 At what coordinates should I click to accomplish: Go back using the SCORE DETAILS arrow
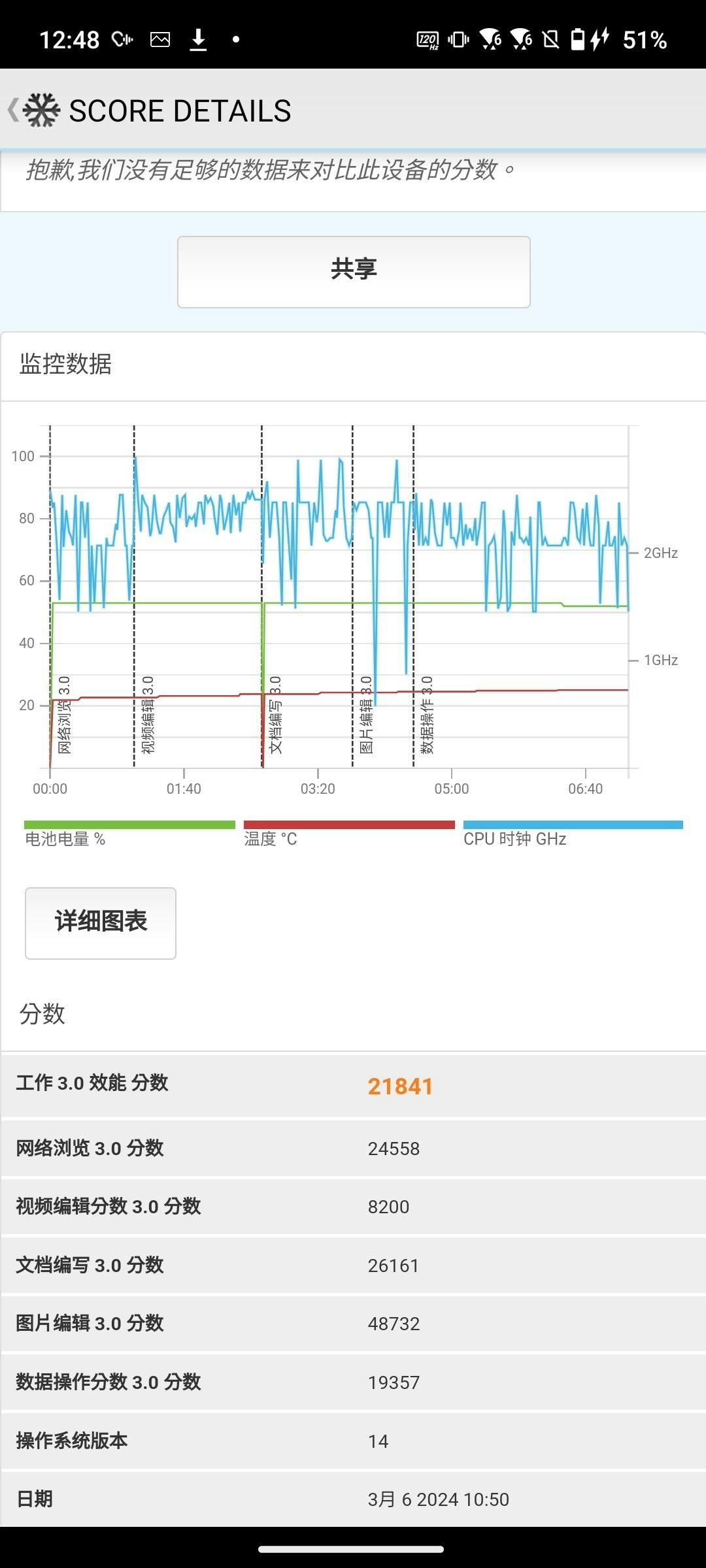coord(13,110)
